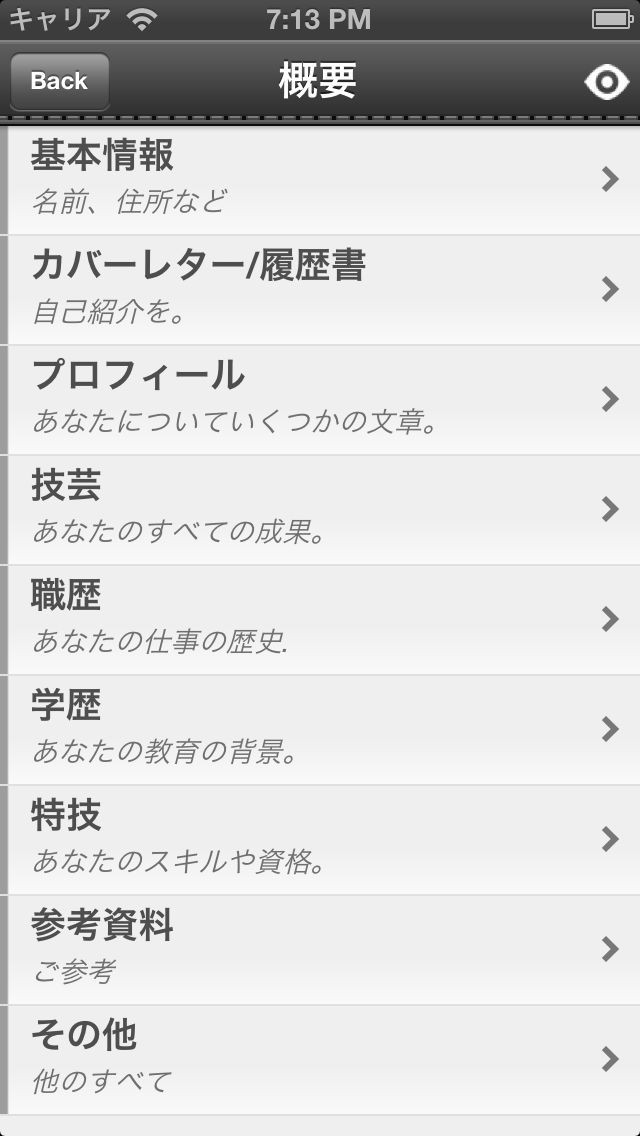
Task: Open the 参考資料 row
Action: 320,950
